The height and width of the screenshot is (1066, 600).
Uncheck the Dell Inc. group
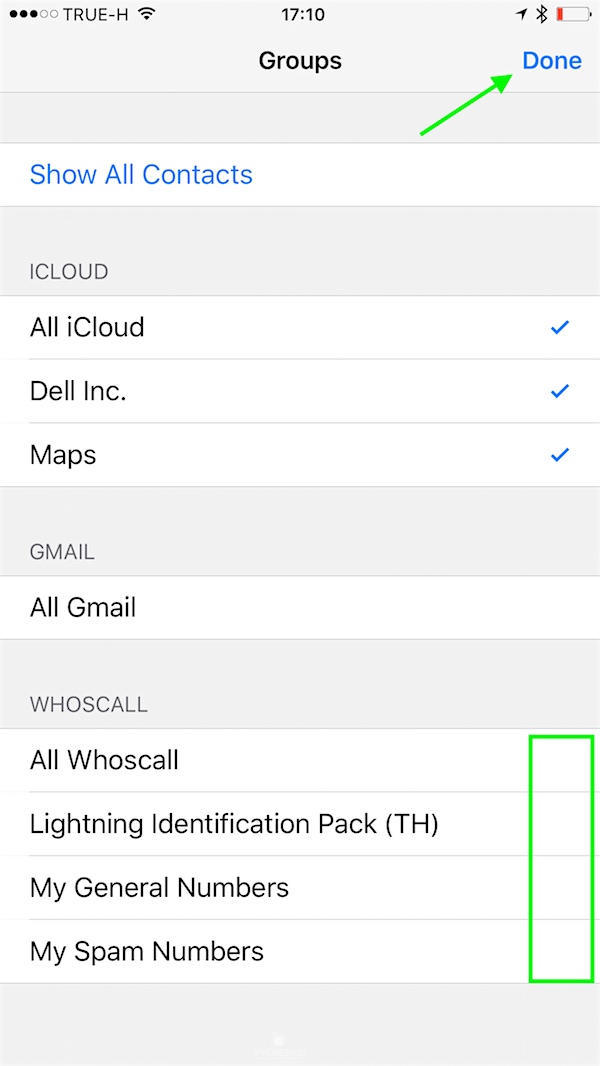click(300, 392)
